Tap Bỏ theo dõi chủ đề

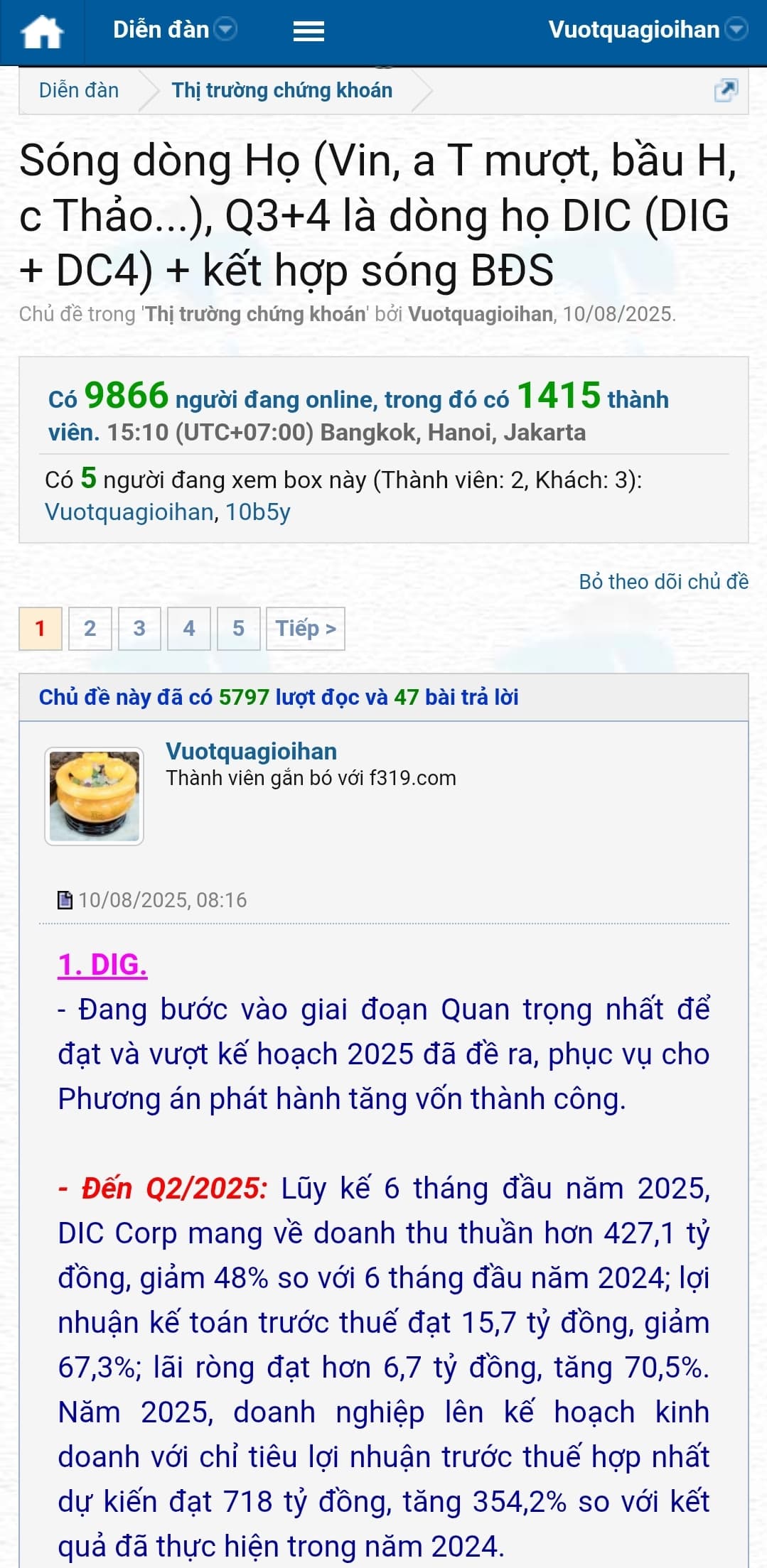[663, 582]
